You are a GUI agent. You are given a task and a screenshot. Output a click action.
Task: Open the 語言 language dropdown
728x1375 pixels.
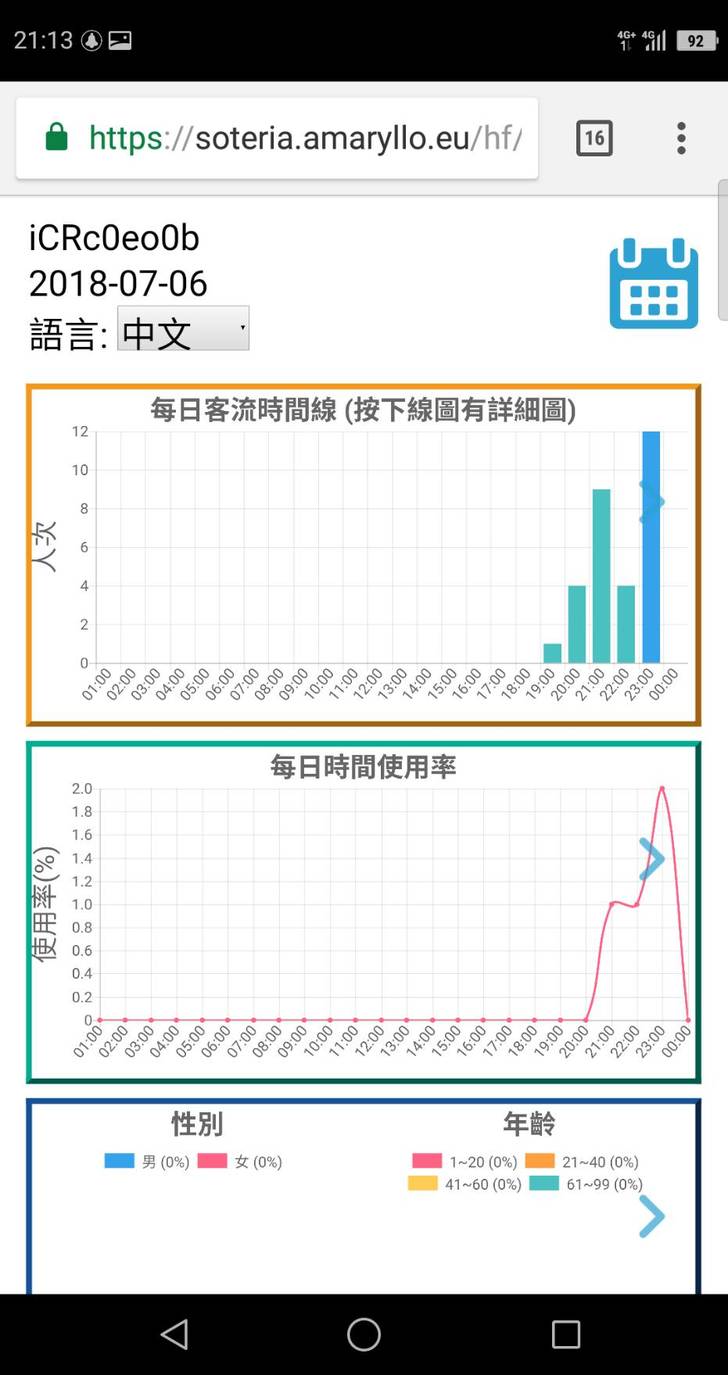click(183, 329)
